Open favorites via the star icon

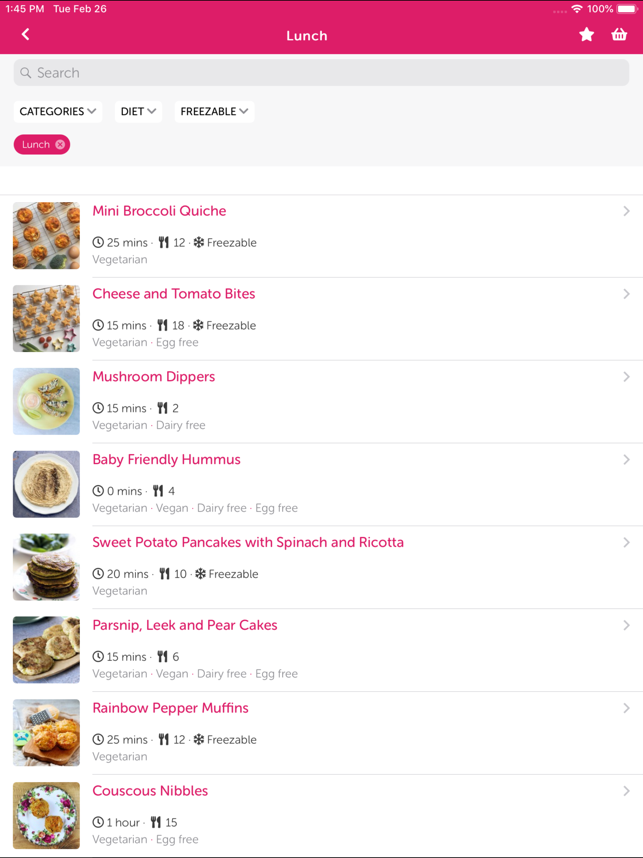587,35
